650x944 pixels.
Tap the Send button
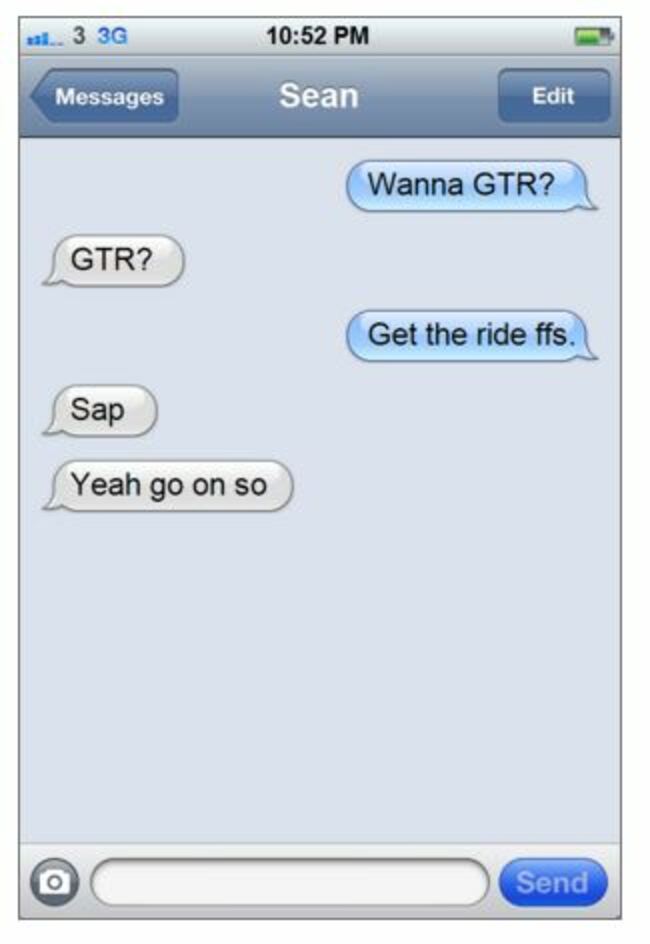point(552,882)
